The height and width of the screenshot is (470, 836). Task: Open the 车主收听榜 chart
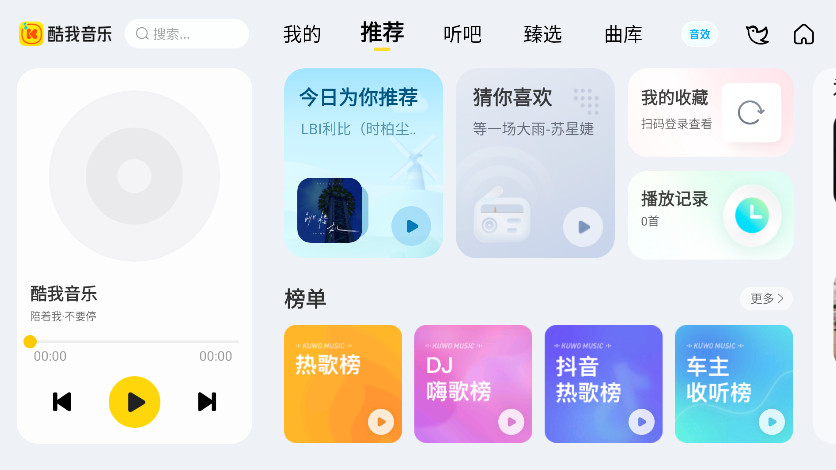click(733, 383)
